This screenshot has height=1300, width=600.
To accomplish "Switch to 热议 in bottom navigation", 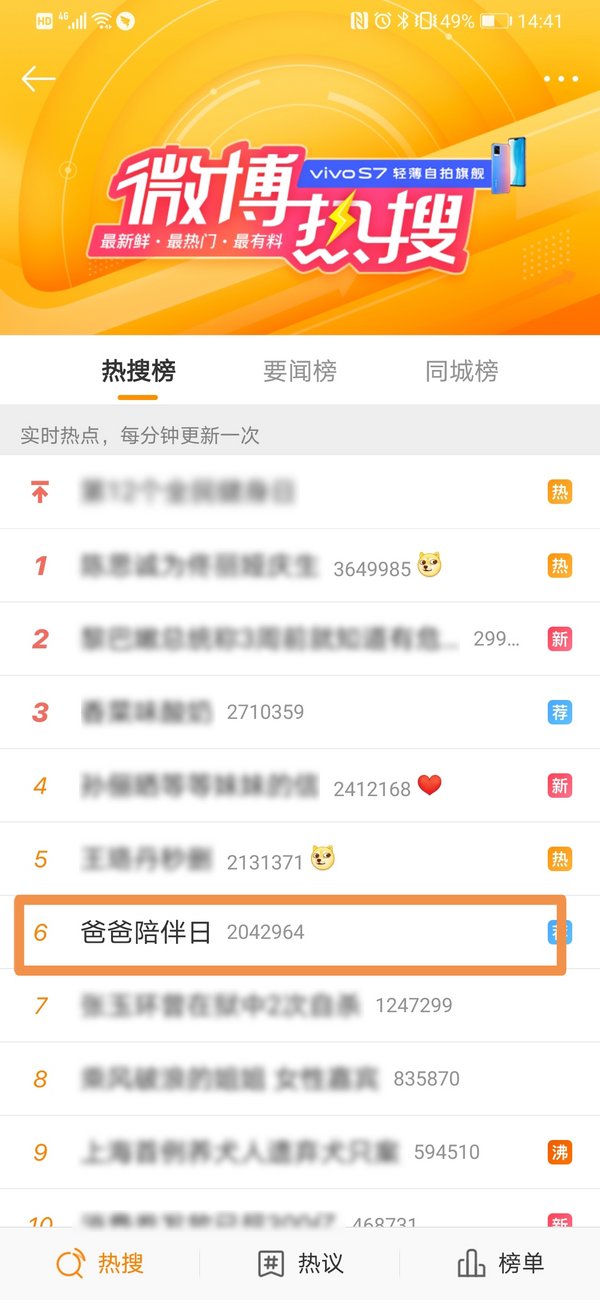I will (x=299, y=1263).
